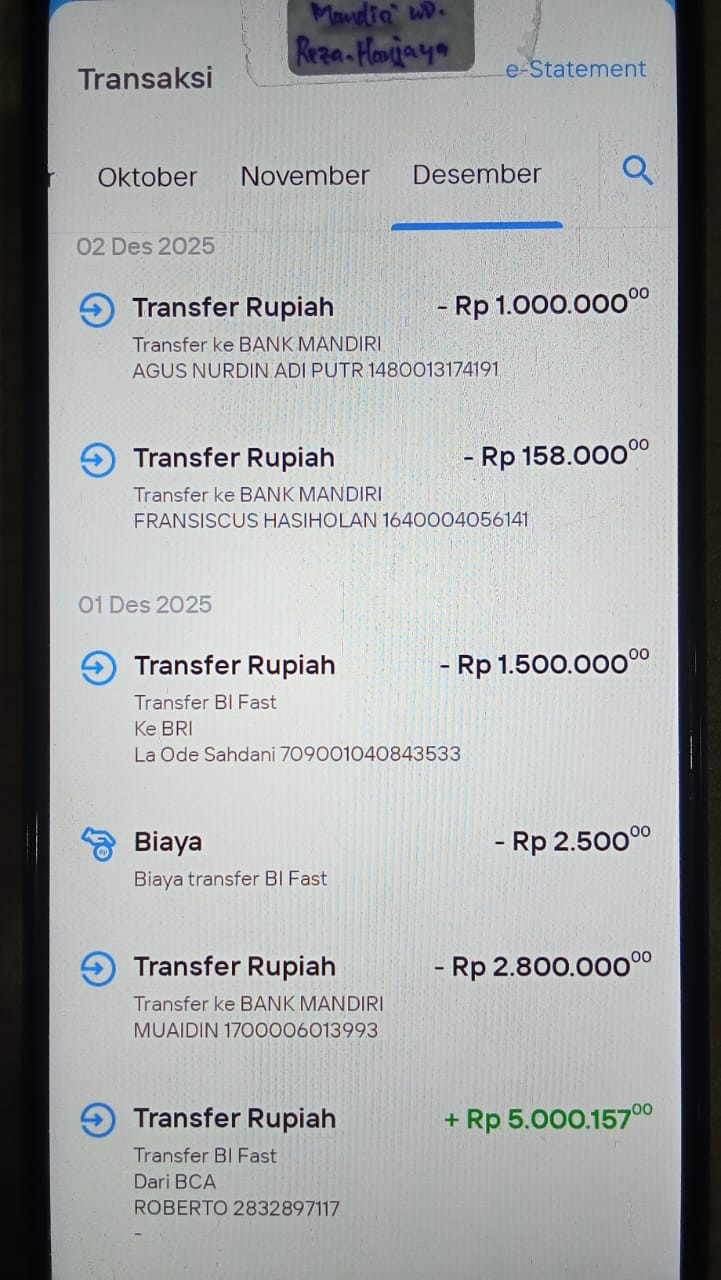The width and height of the screenshot is (721, 1280).
Task: View the Biaya transfer BI Fast entry
Action: coord(364,859)
